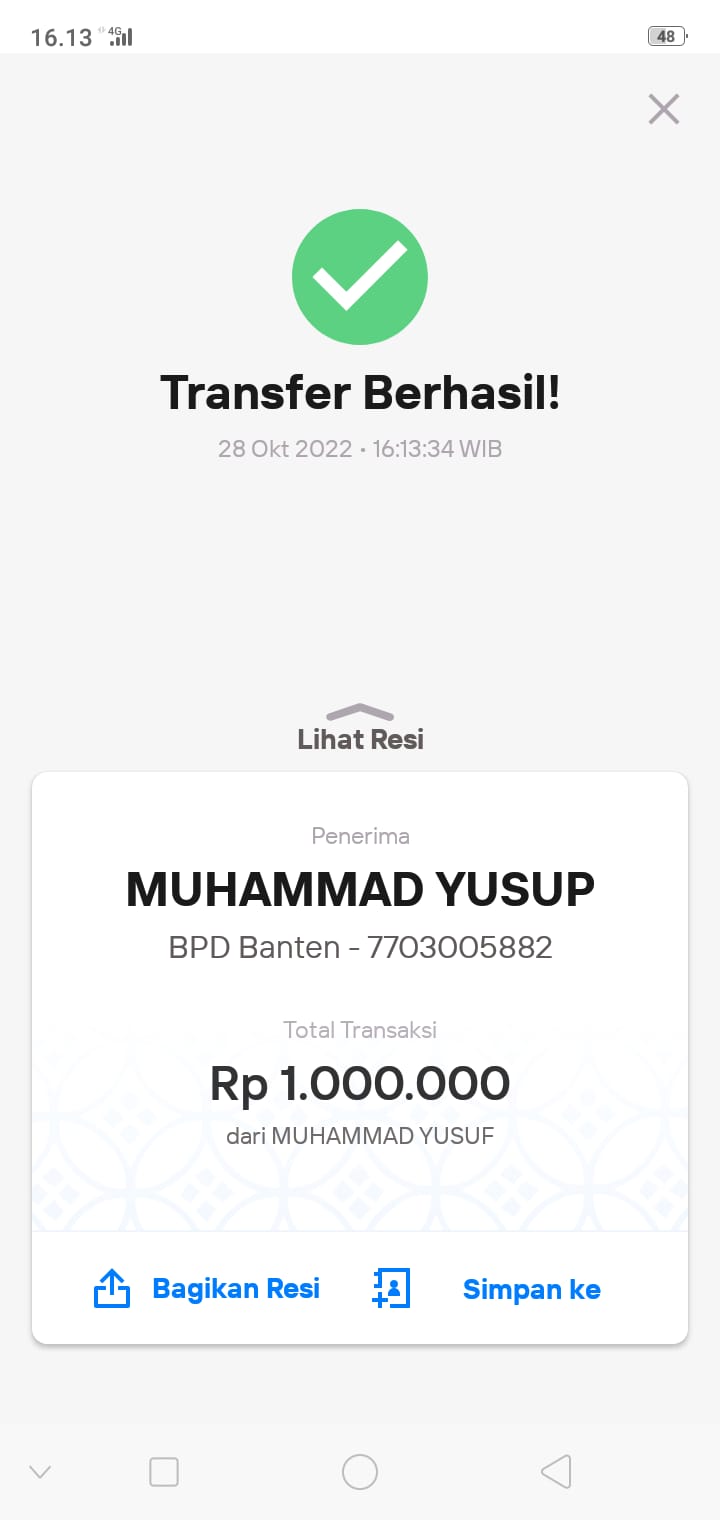Tap the Transfer Berhasil heading

pos(360,392)
